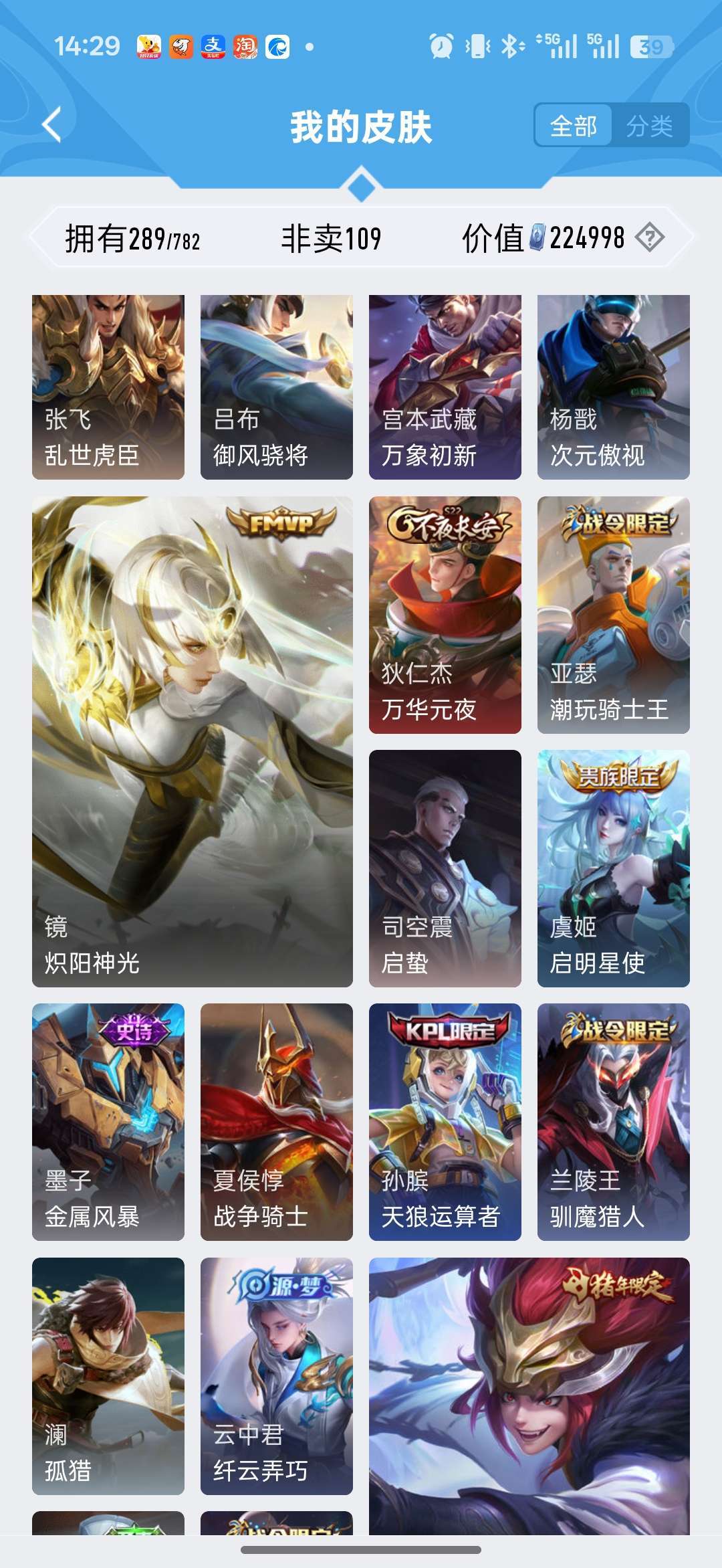This screenshot has height=1568, width=722.
Task: Select the 全部 tab
Action: 574,124
